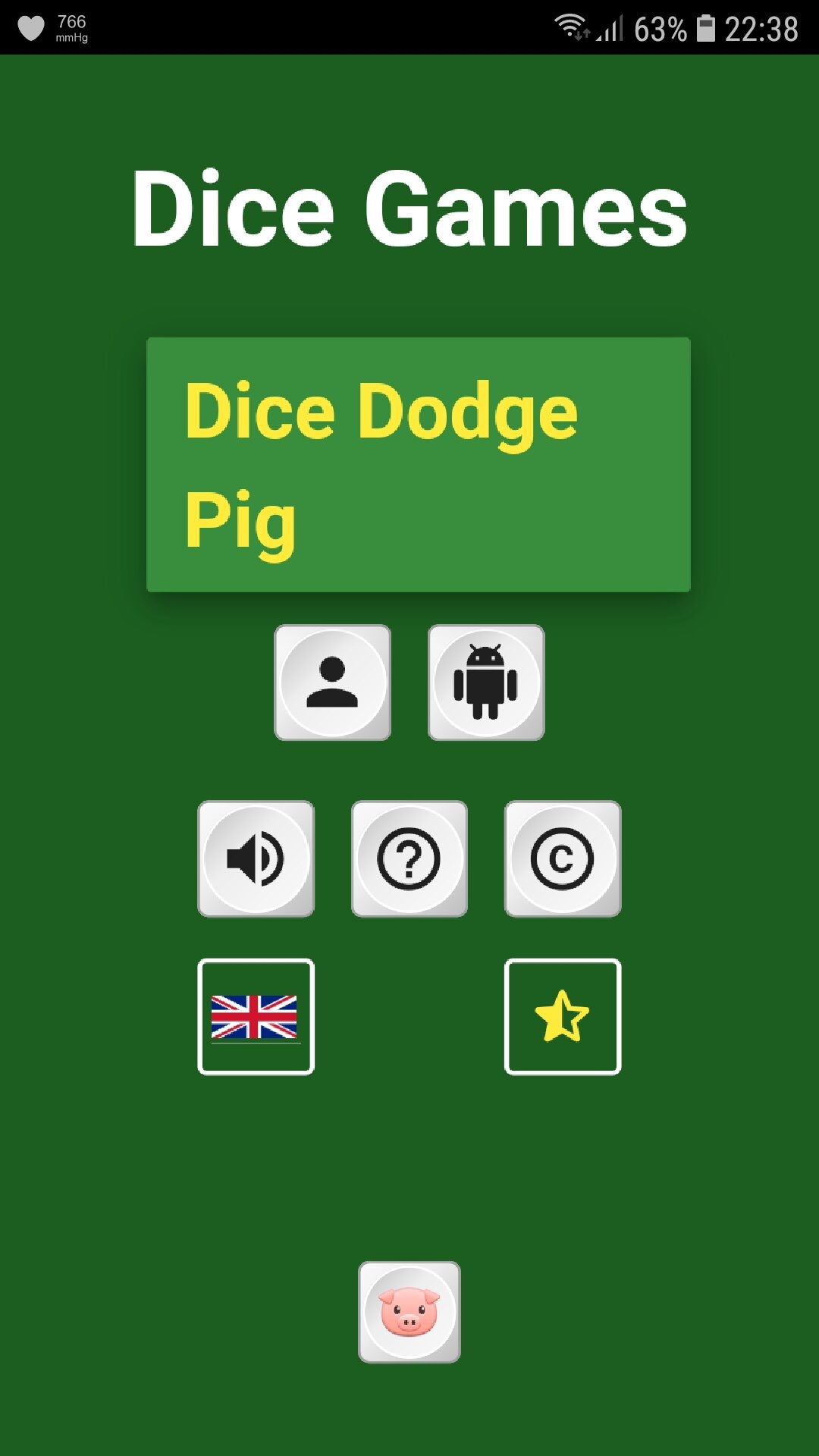
Task: Tap the human player icon button
Action: point(332,682)
